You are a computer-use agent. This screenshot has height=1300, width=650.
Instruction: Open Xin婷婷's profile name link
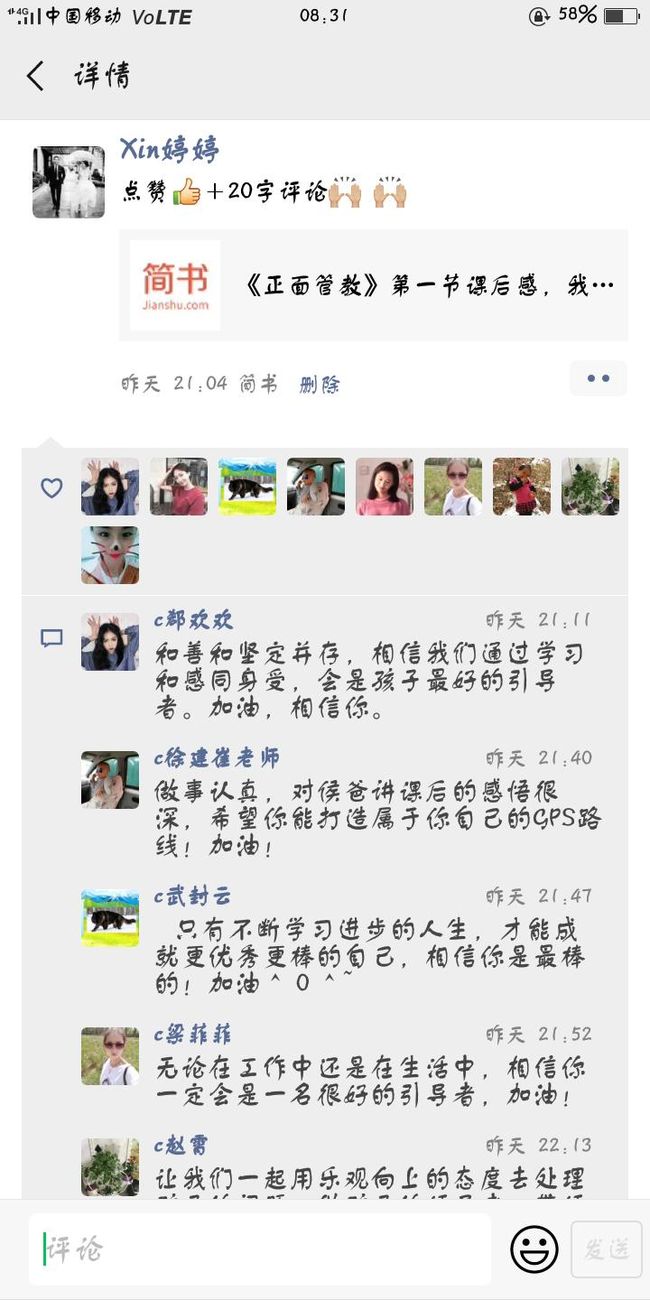[x=169, y=150]
